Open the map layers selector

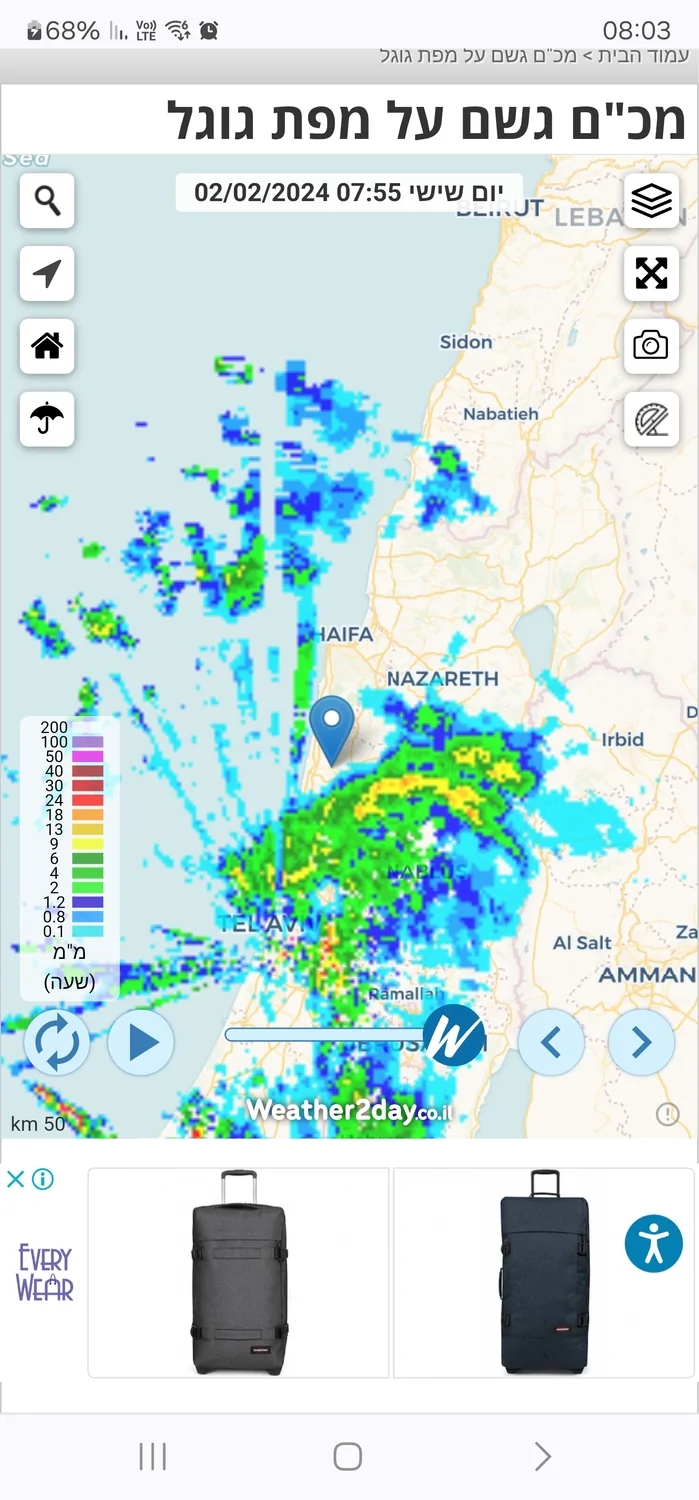pyautogui.click(x=651, y=201)
